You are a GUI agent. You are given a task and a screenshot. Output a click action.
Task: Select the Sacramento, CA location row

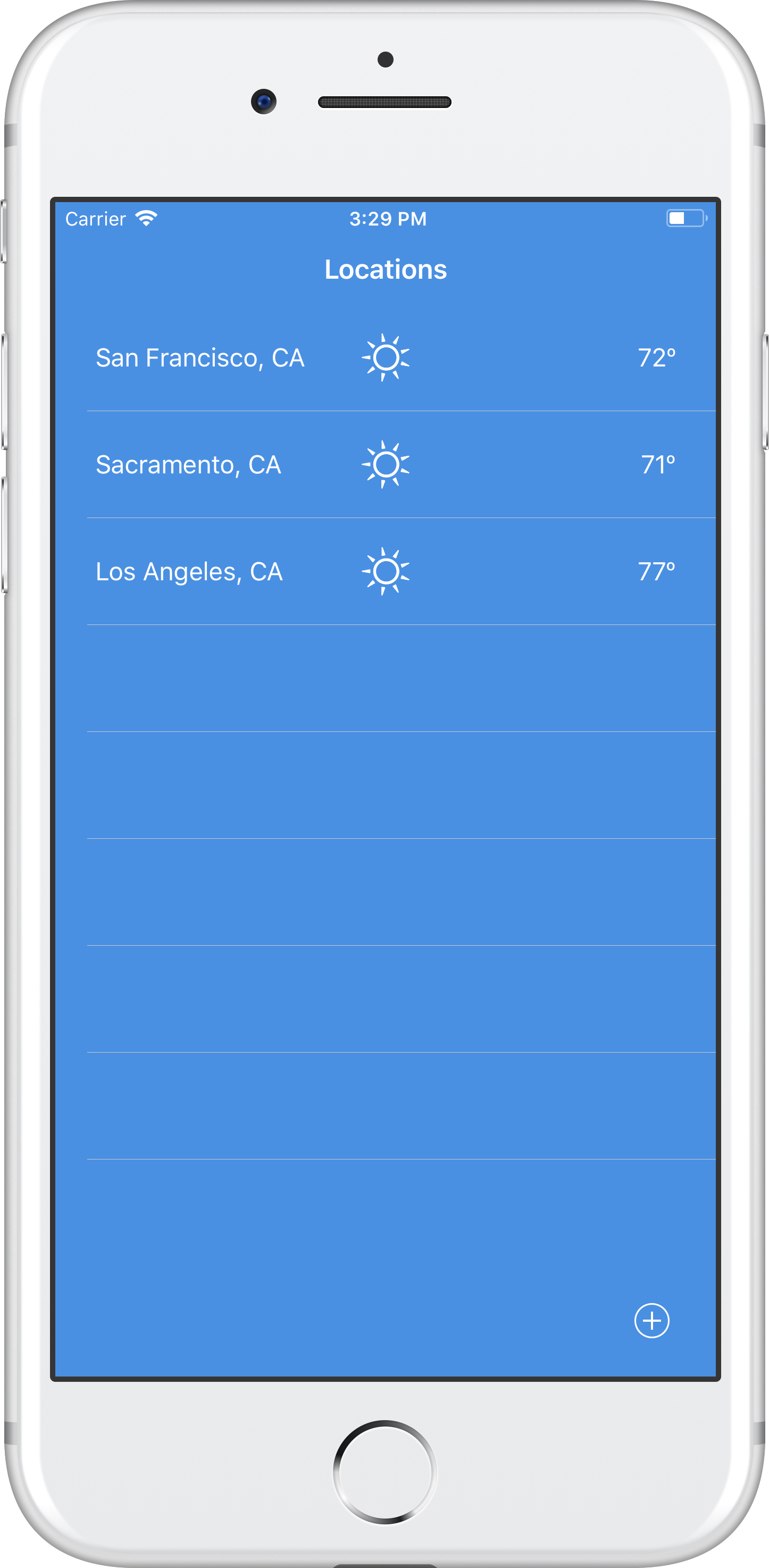coord(189,465)
